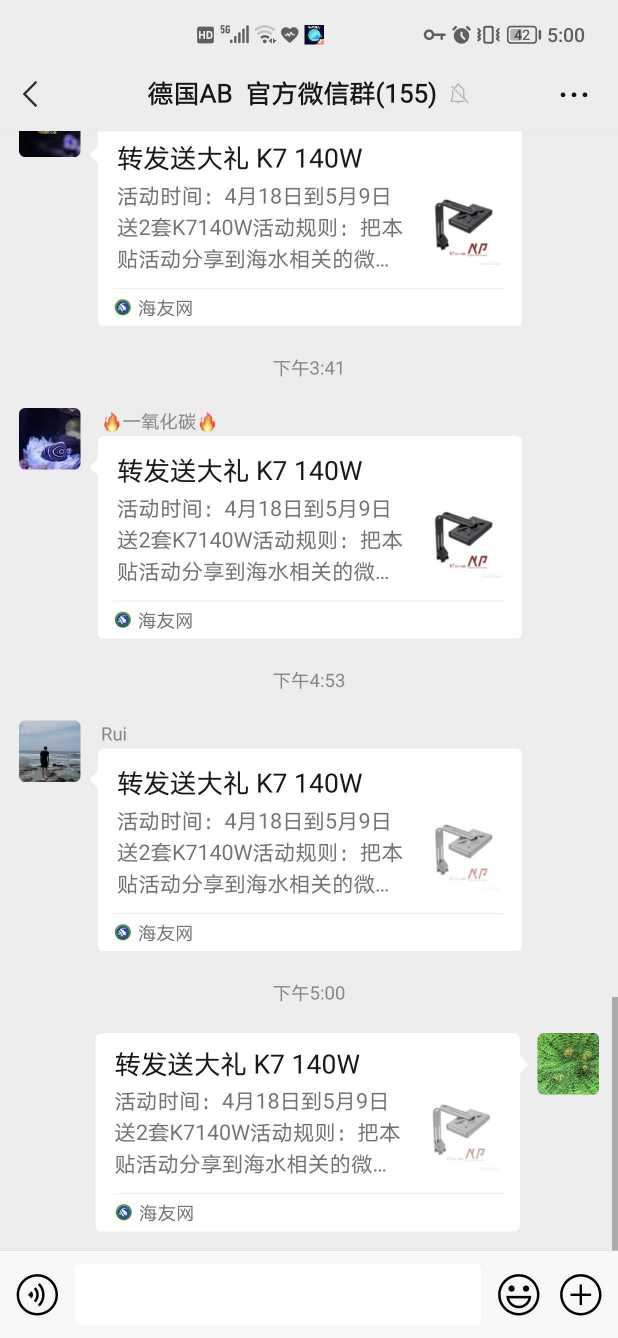Tap my own green avatar
This screenshot has width=618, height=1338.
pos(568,1064)
